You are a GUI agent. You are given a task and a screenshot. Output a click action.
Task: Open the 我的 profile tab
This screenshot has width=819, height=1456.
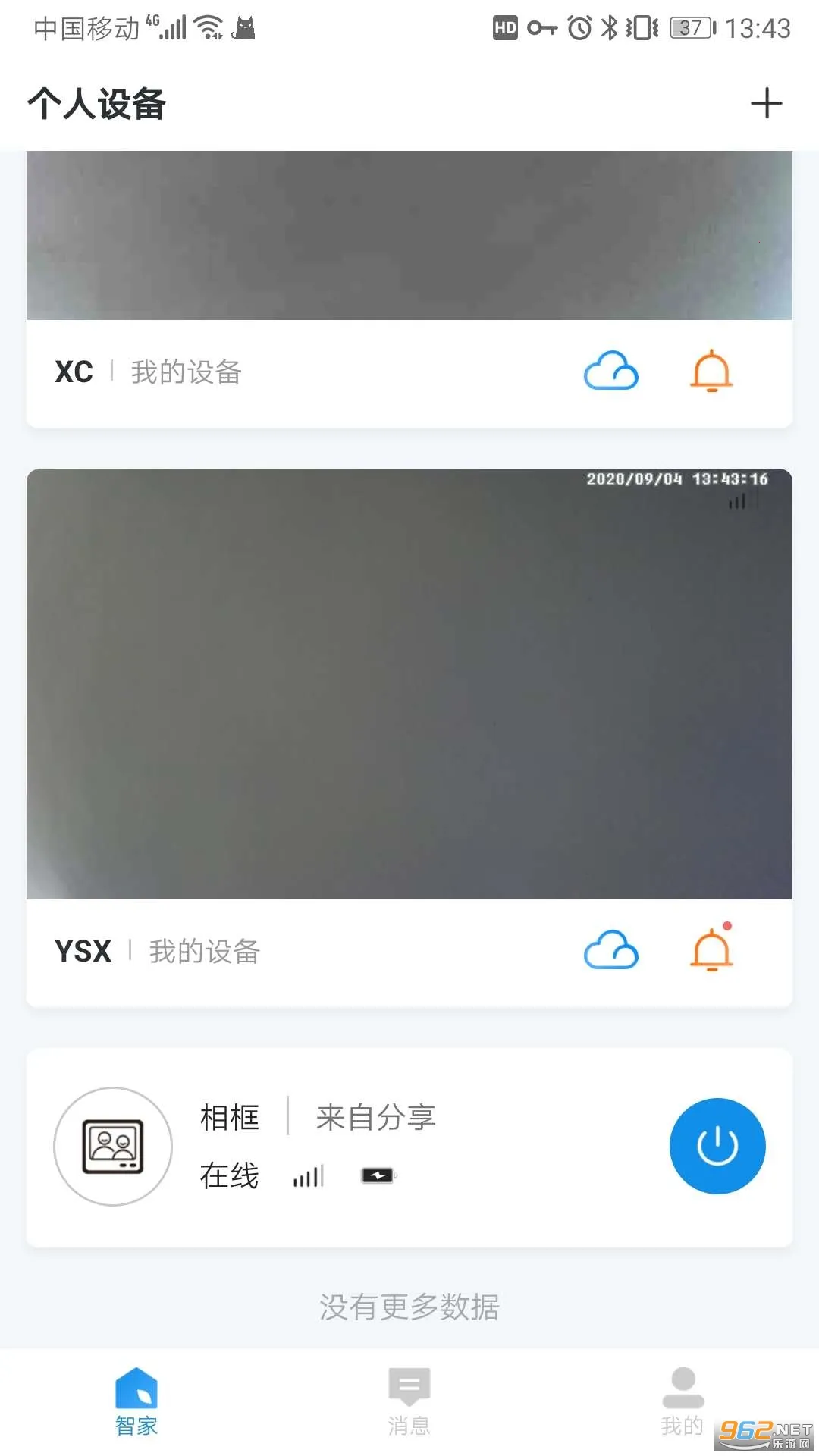coord(682,1395)
